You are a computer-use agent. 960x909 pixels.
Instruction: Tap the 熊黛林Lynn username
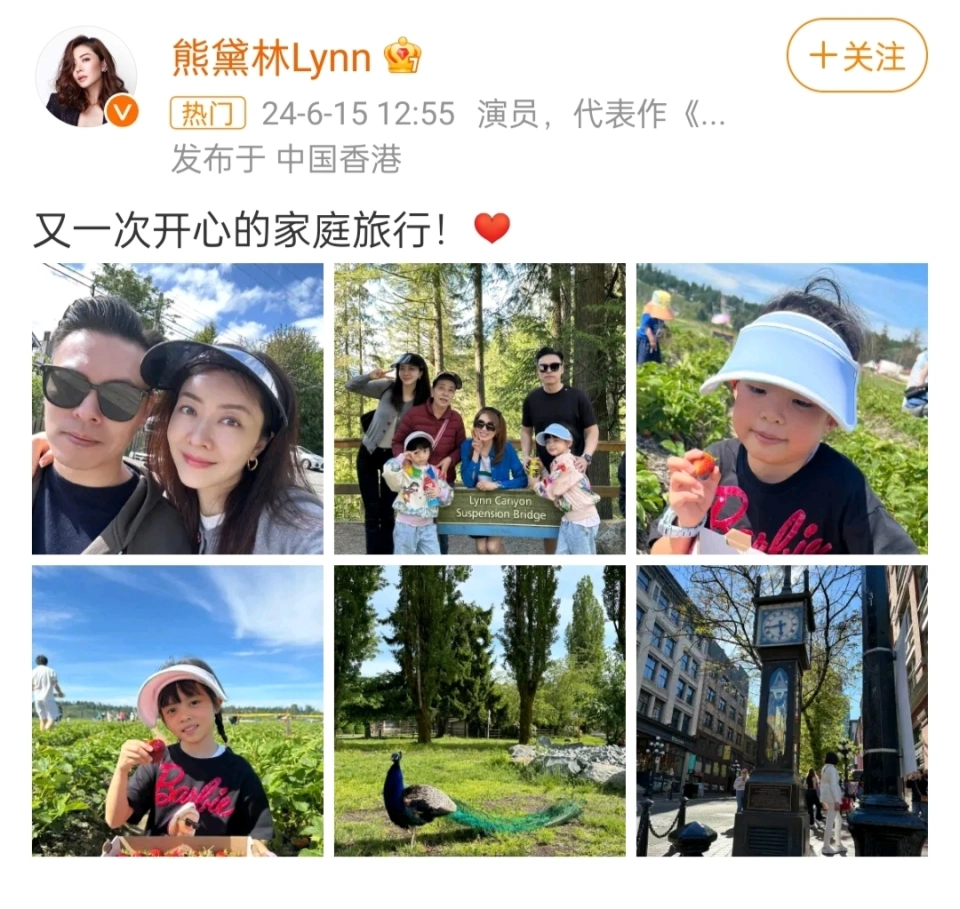(x=271, y=56)
